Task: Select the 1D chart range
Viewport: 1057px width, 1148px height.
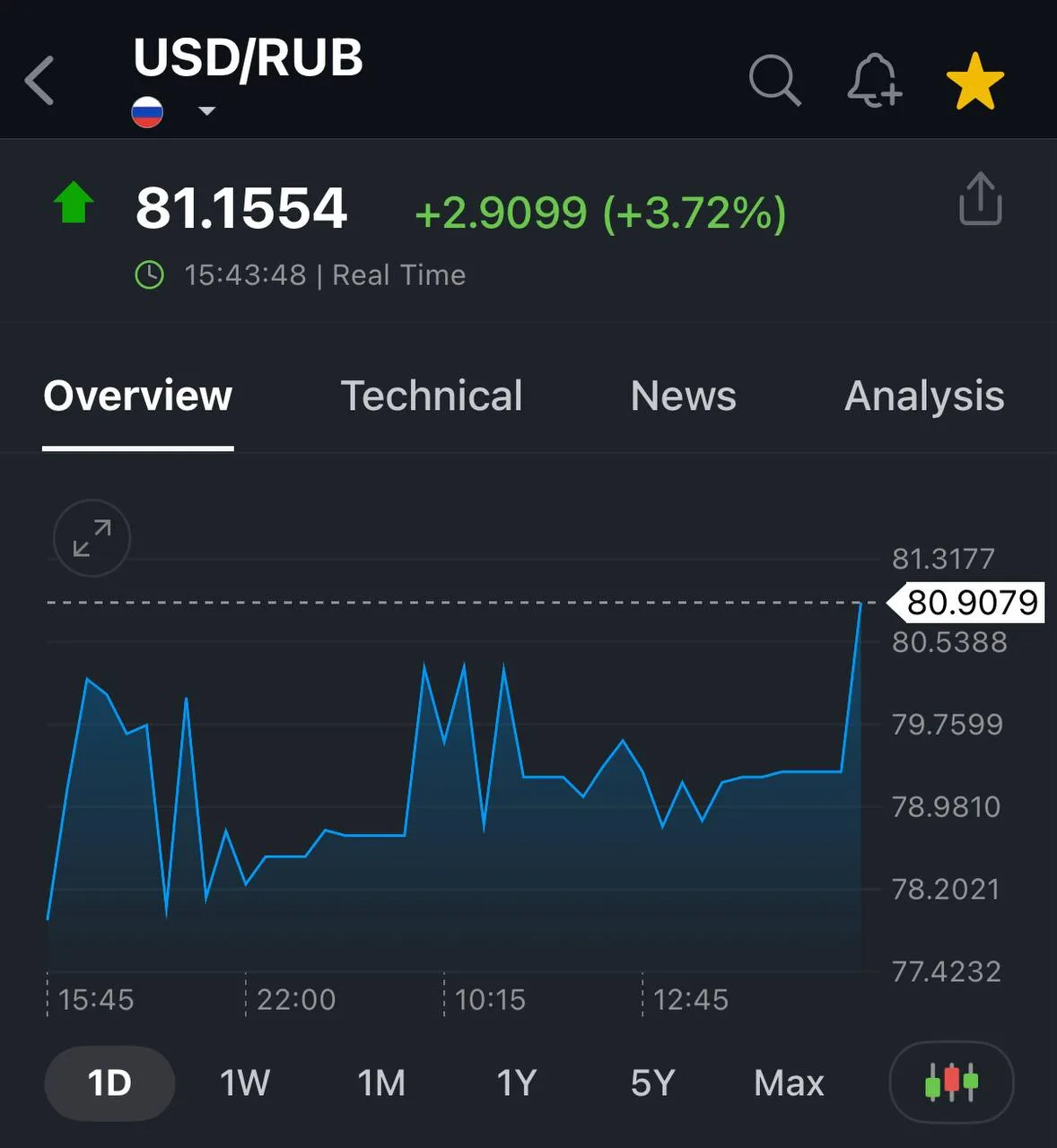Action: [x=109, y=1083]
